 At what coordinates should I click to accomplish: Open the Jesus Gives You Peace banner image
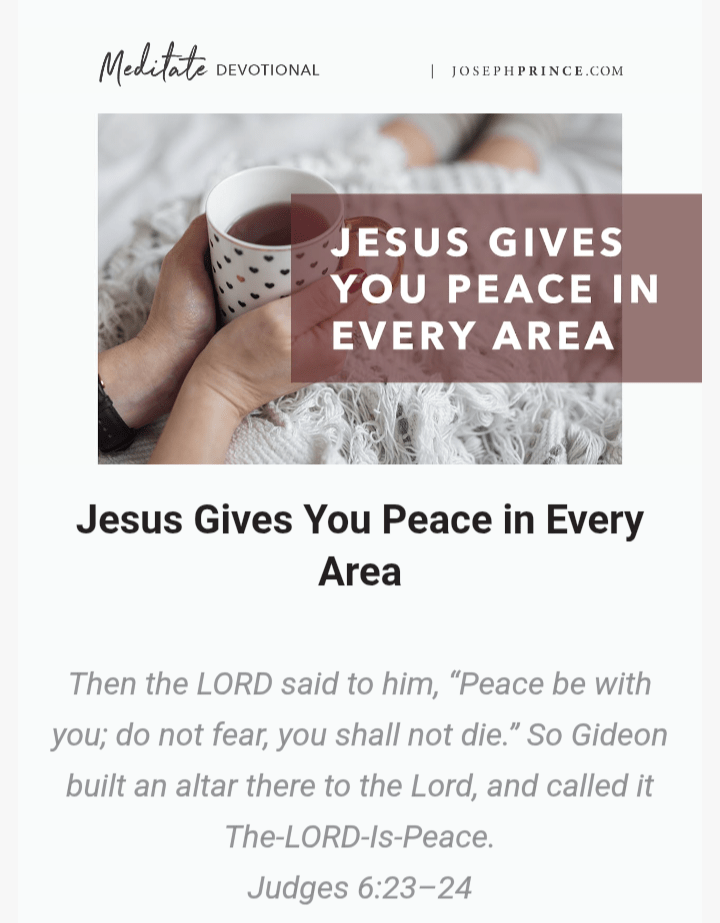(x=360, y=288)
